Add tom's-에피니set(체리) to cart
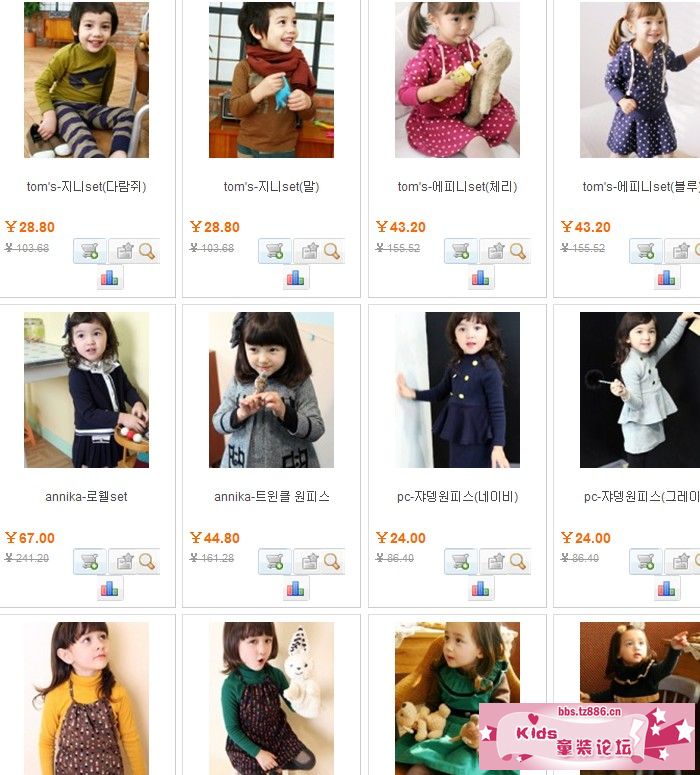The height and width of the screenshot is (775, 700). click(461, 251)
